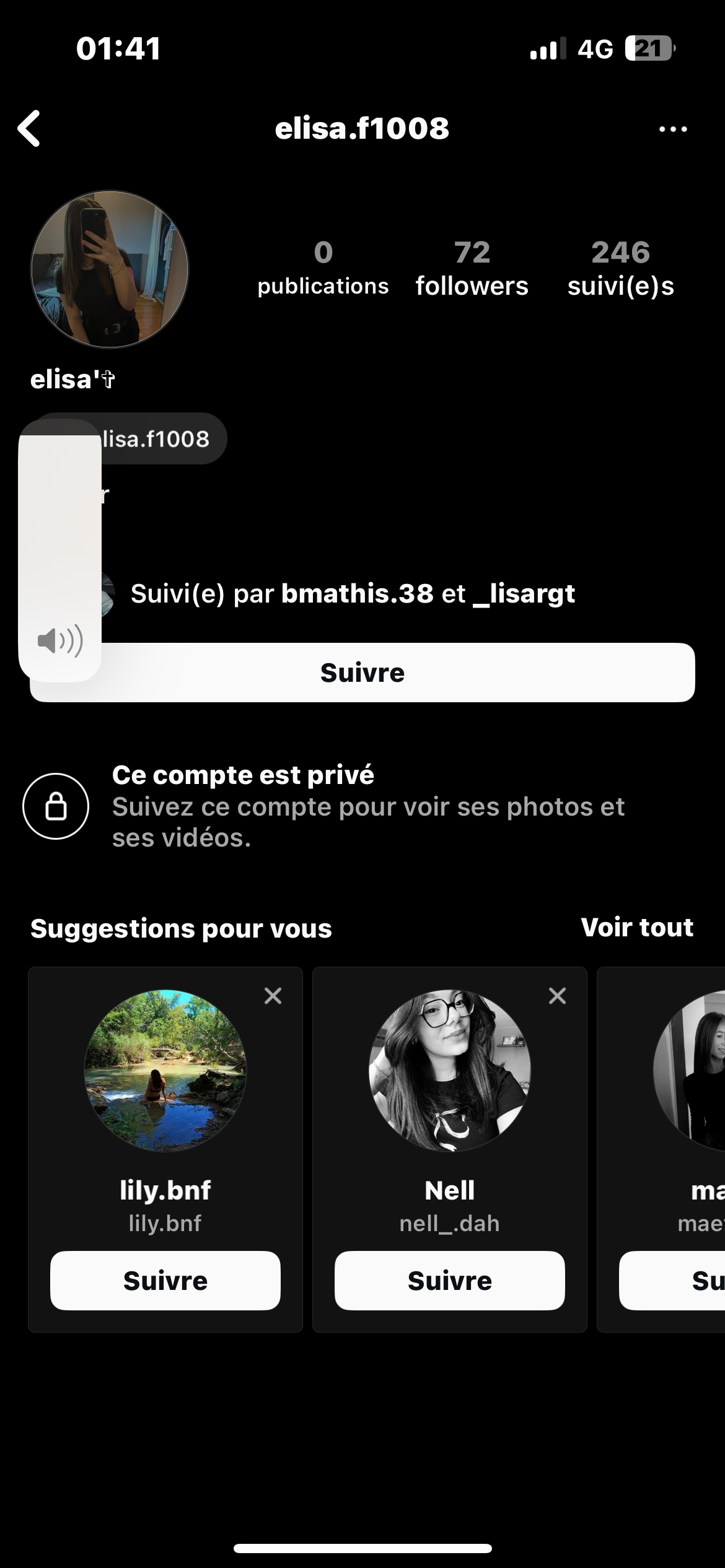
Task: Go back using the top-left arrow
Action: (x=29, y=129)
